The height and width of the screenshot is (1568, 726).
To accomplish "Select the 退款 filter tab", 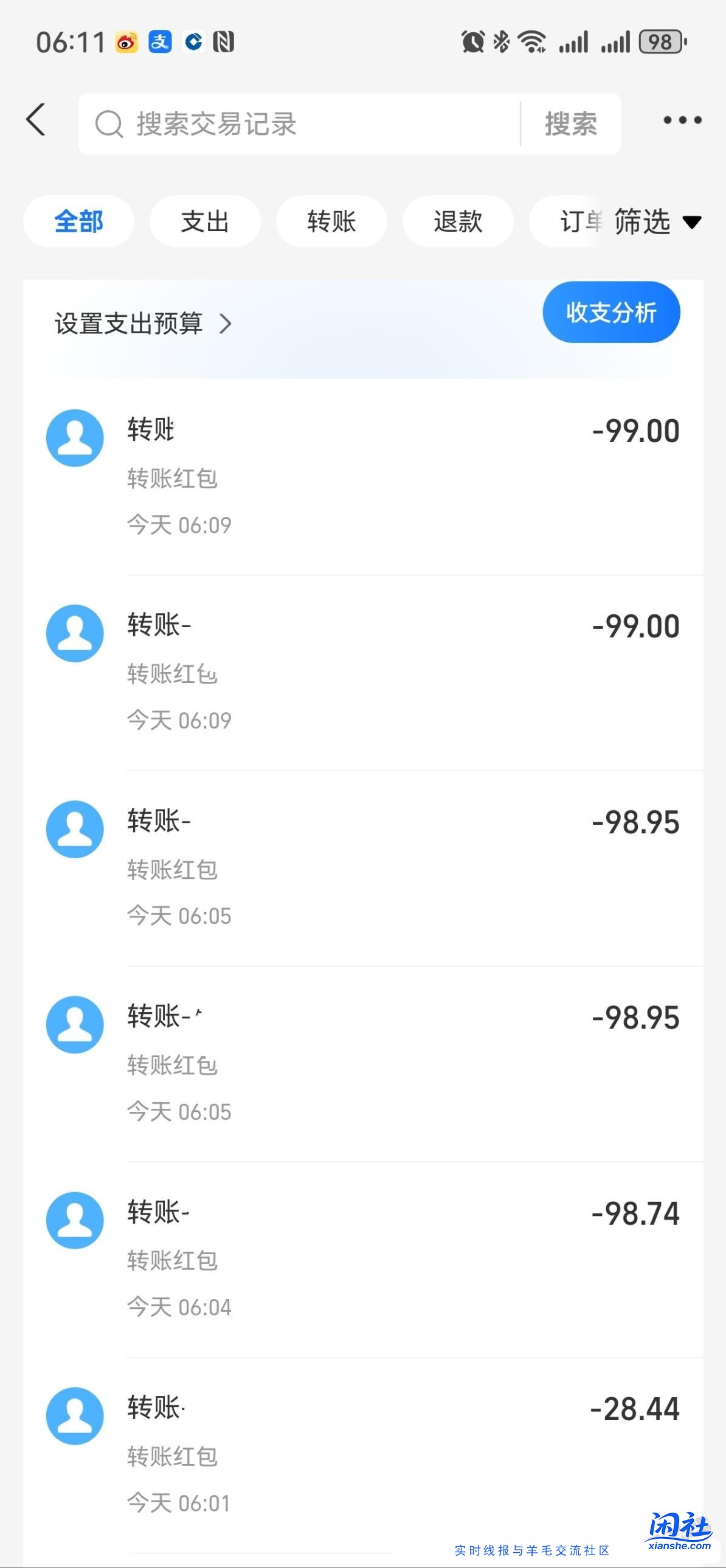I will click(x=458, y=221).
